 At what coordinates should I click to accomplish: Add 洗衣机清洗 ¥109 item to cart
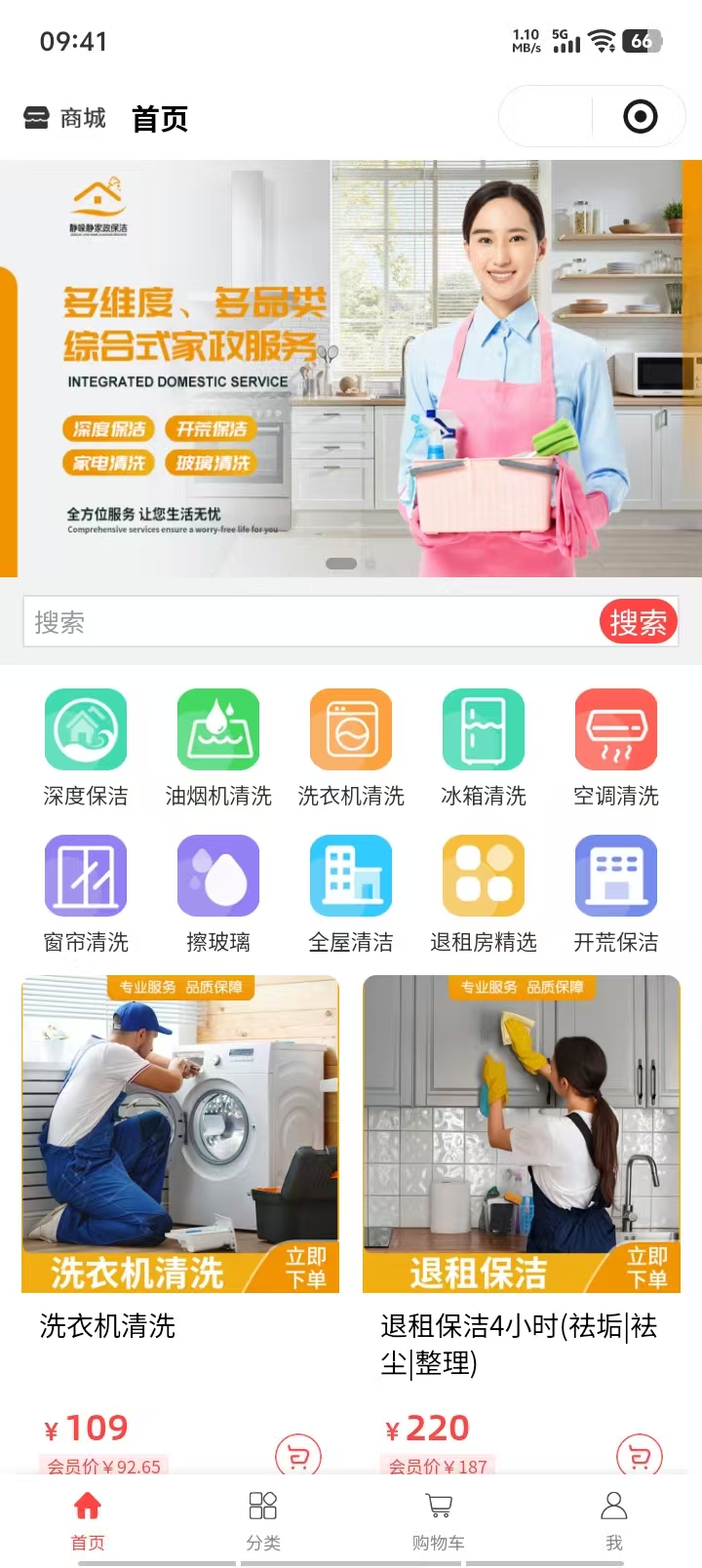pyautogui.click(x=297, y=1457)
